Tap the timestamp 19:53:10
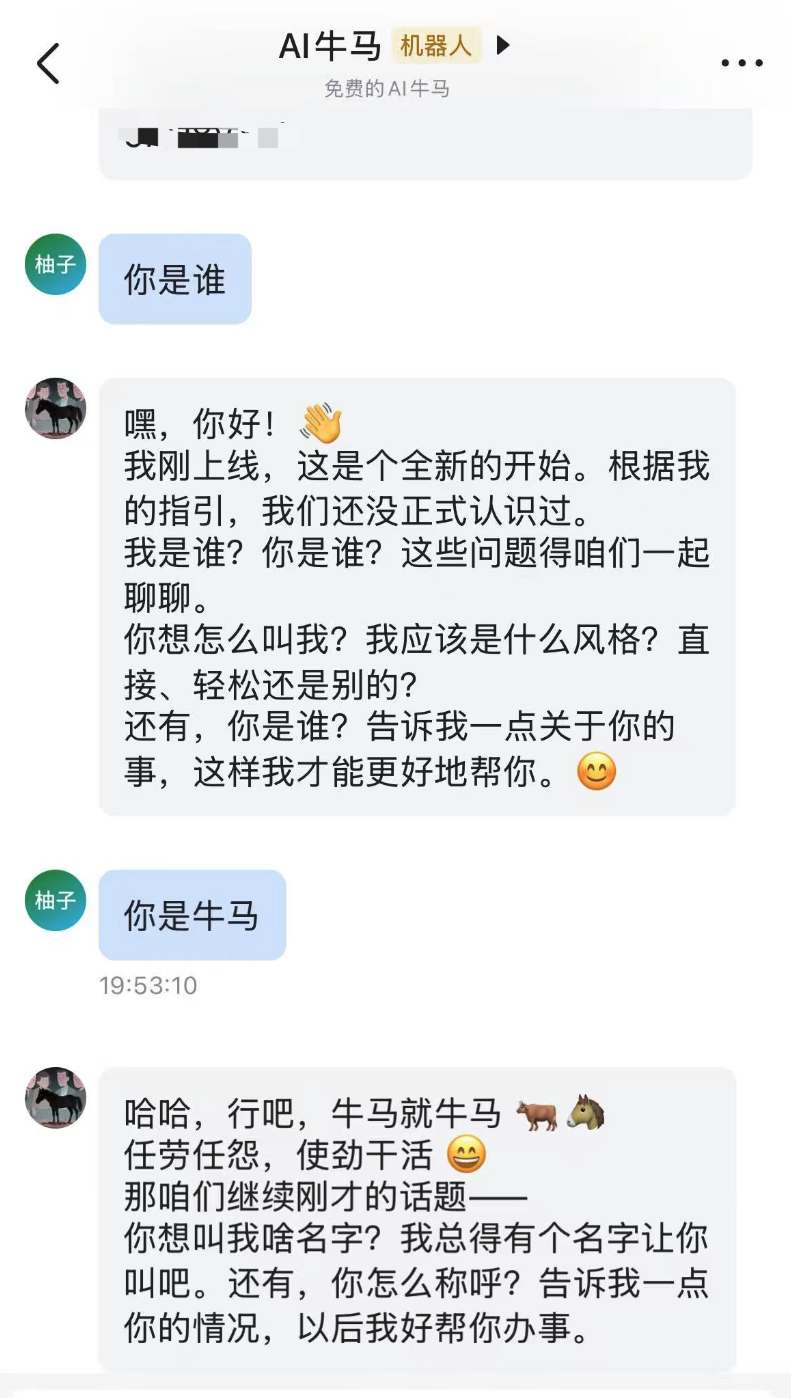Viewport: 794px width, 1398px height. pos(149,986)
